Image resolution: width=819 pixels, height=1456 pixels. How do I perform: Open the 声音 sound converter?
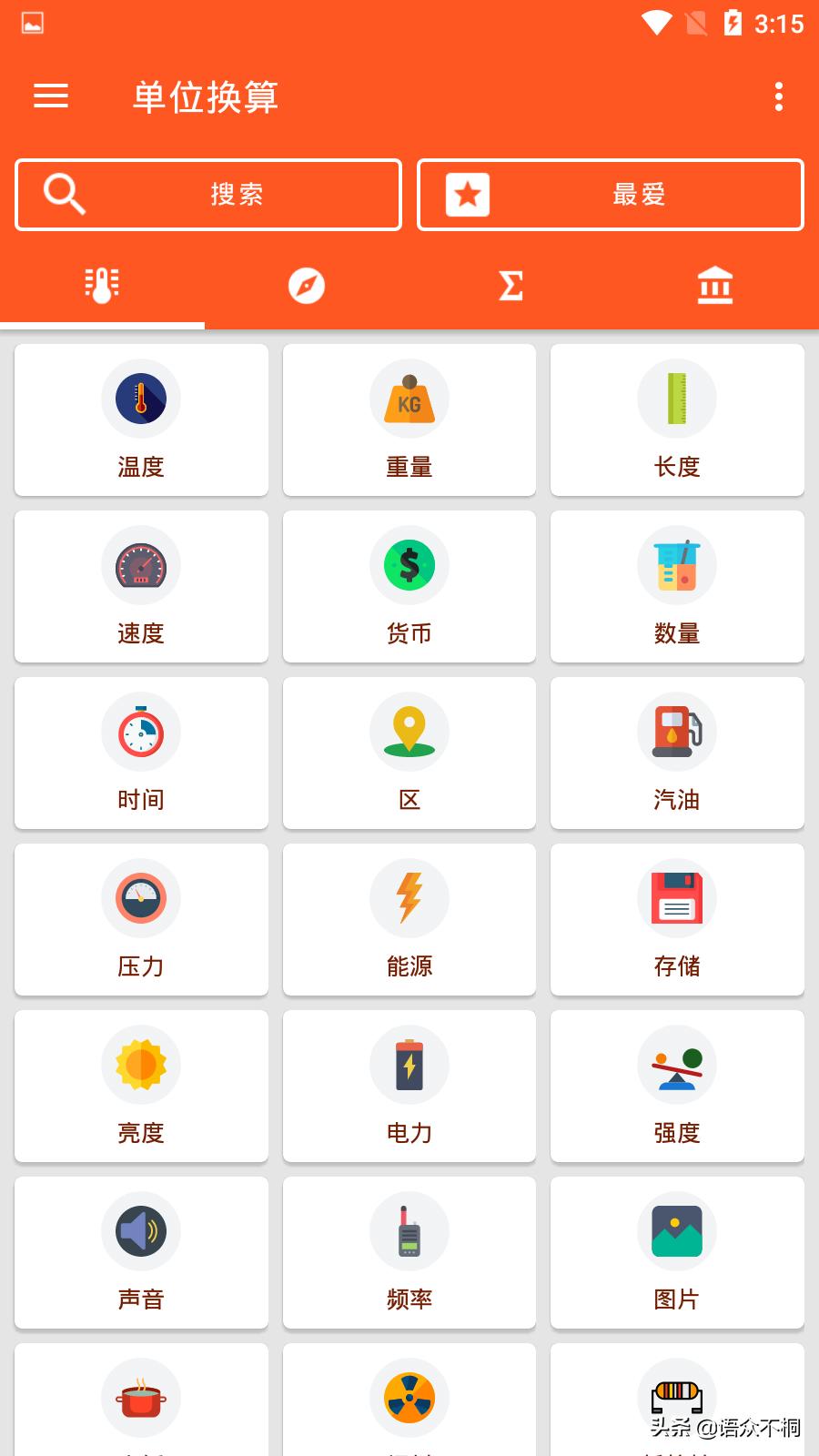pos(141,1252)
